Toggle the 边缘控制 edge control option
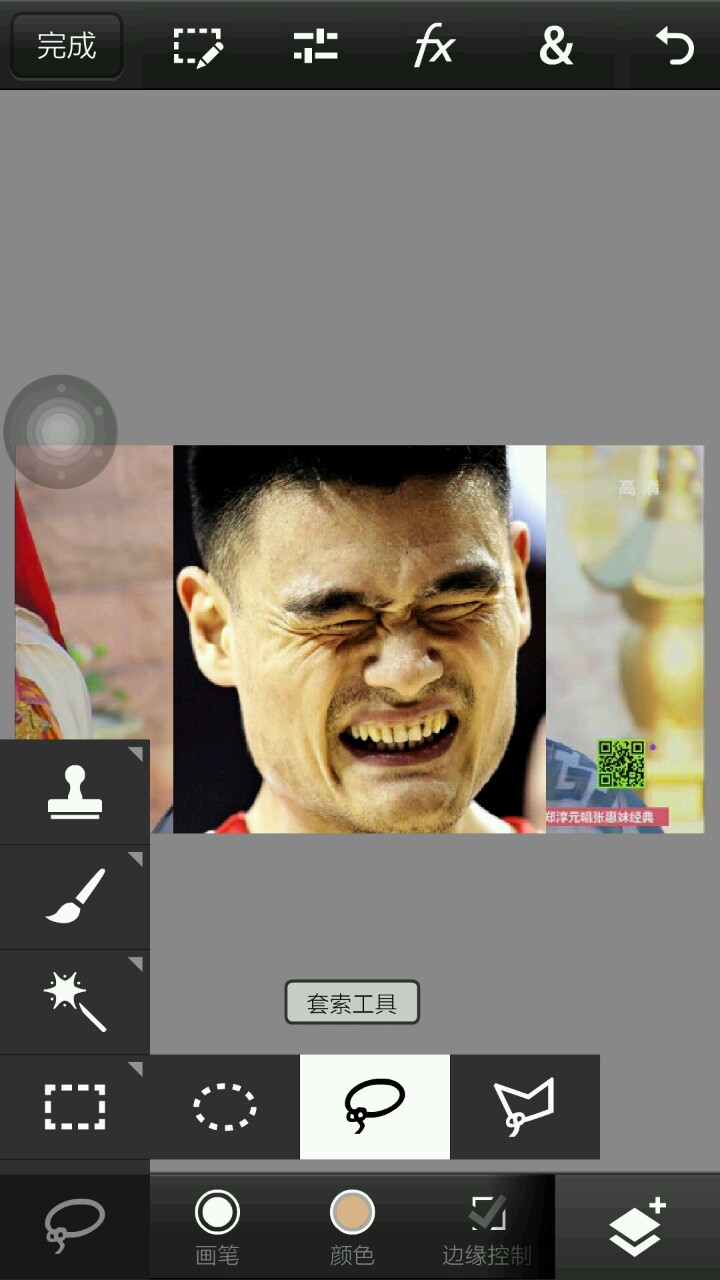This screenshot has height=1280, width=720. (x=487, y=1227)
